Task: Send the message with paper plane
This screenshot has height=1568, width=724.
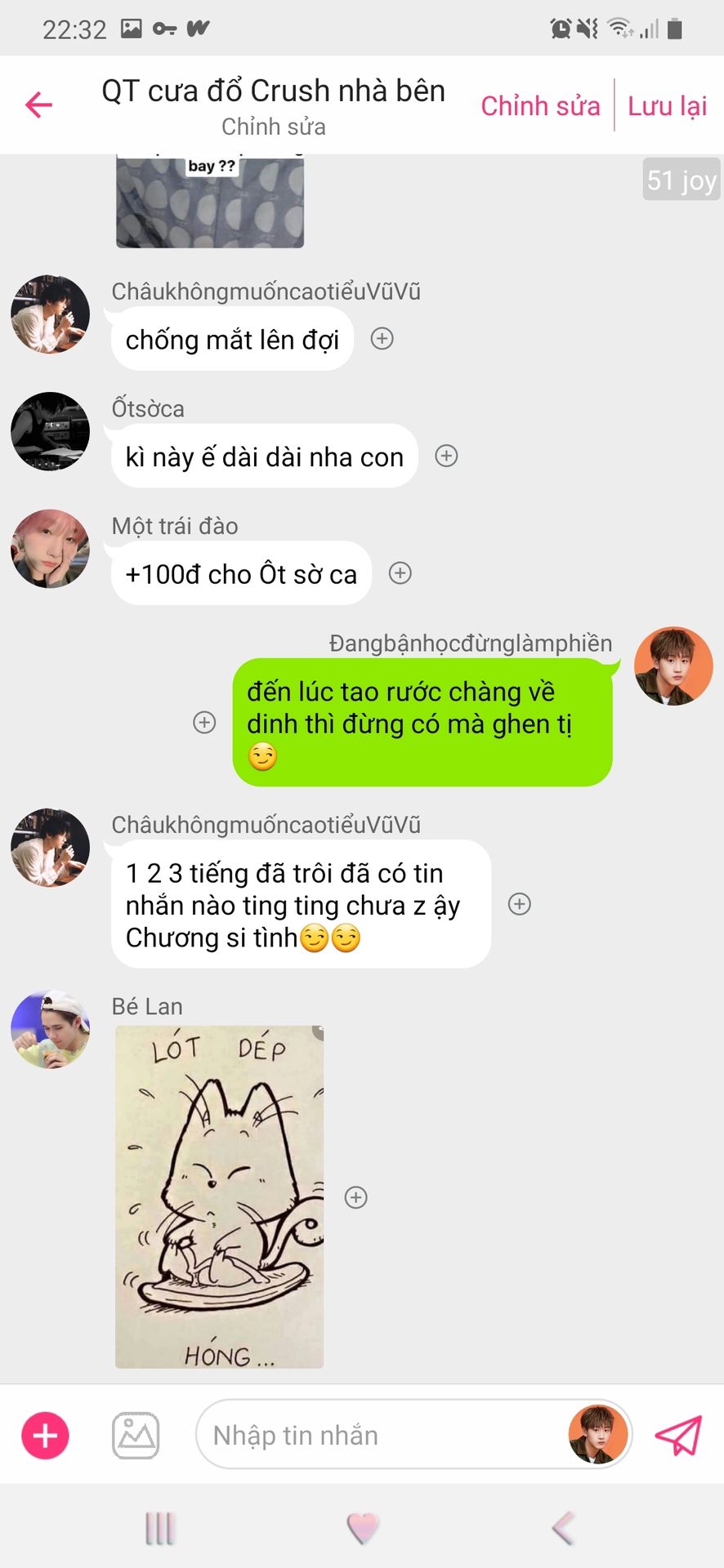Action: pyautogui.click(x=678, y=1435)
